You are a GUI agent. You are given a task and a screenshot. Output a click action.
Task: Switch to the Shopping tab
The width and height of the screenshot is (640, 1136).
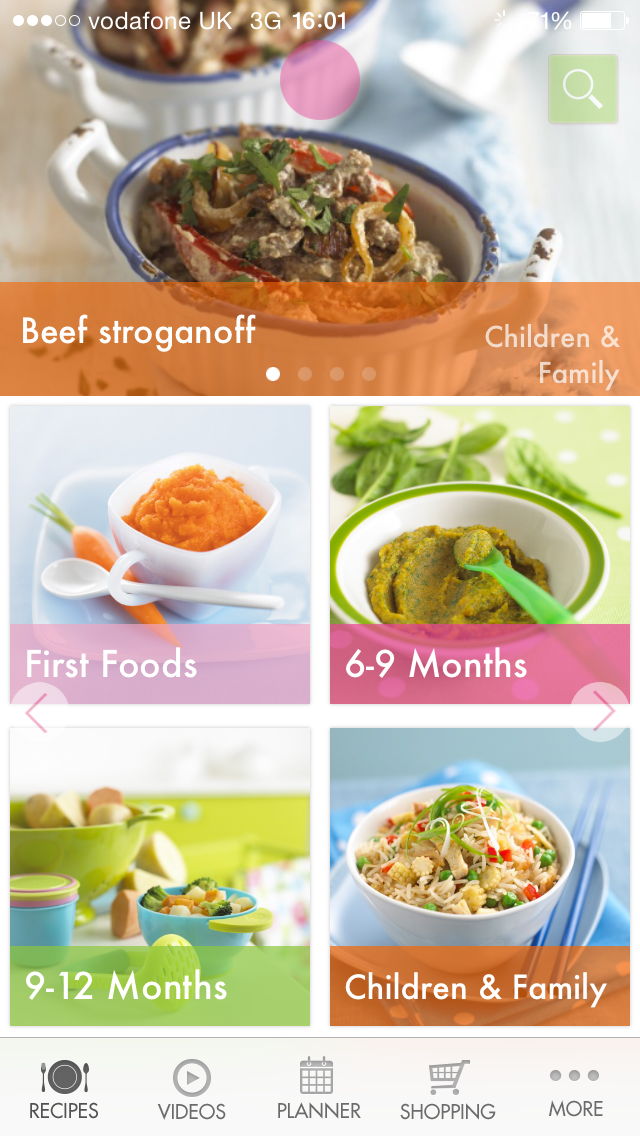447,1089
